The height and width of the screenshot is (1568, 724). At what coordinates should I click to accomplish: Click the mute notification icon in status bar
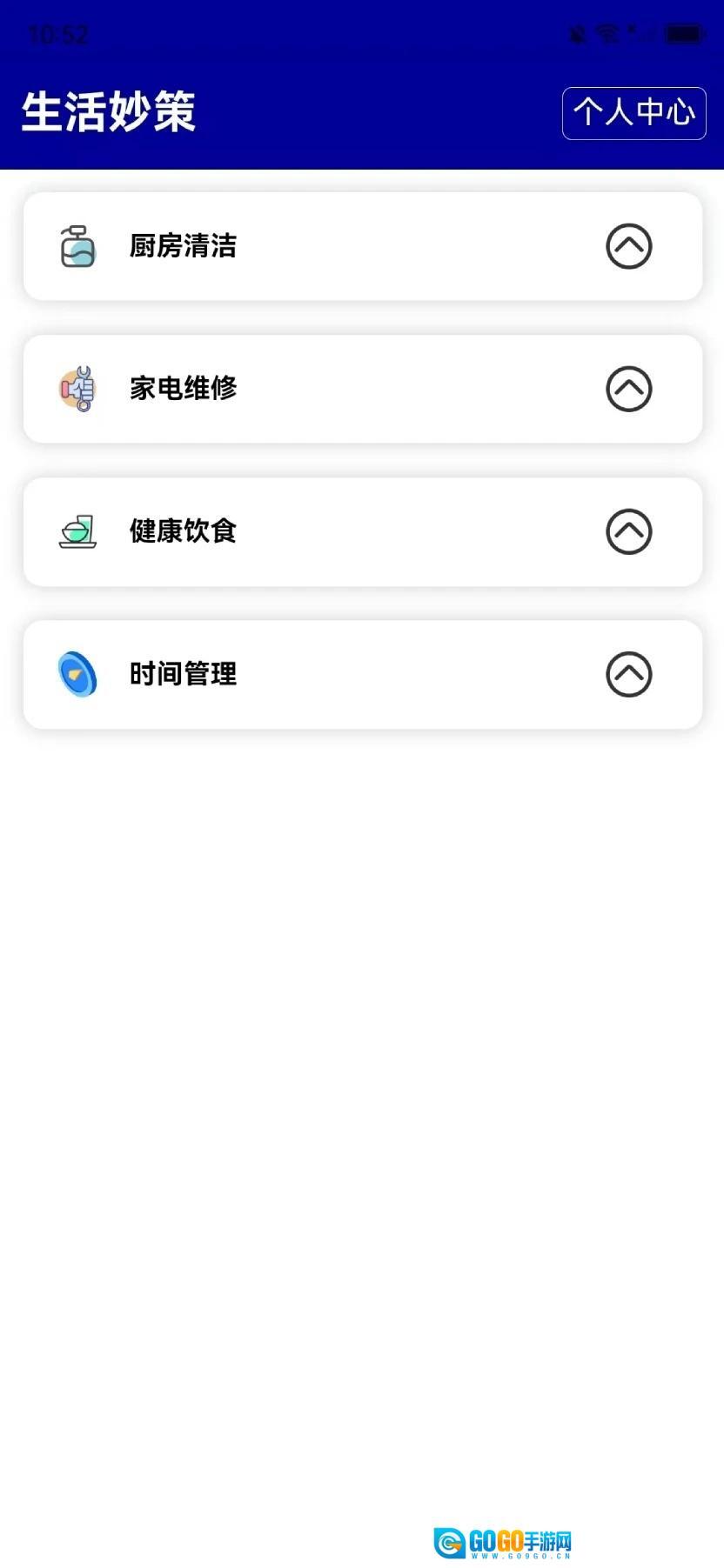pyautogui.click(x=578, y=31)
